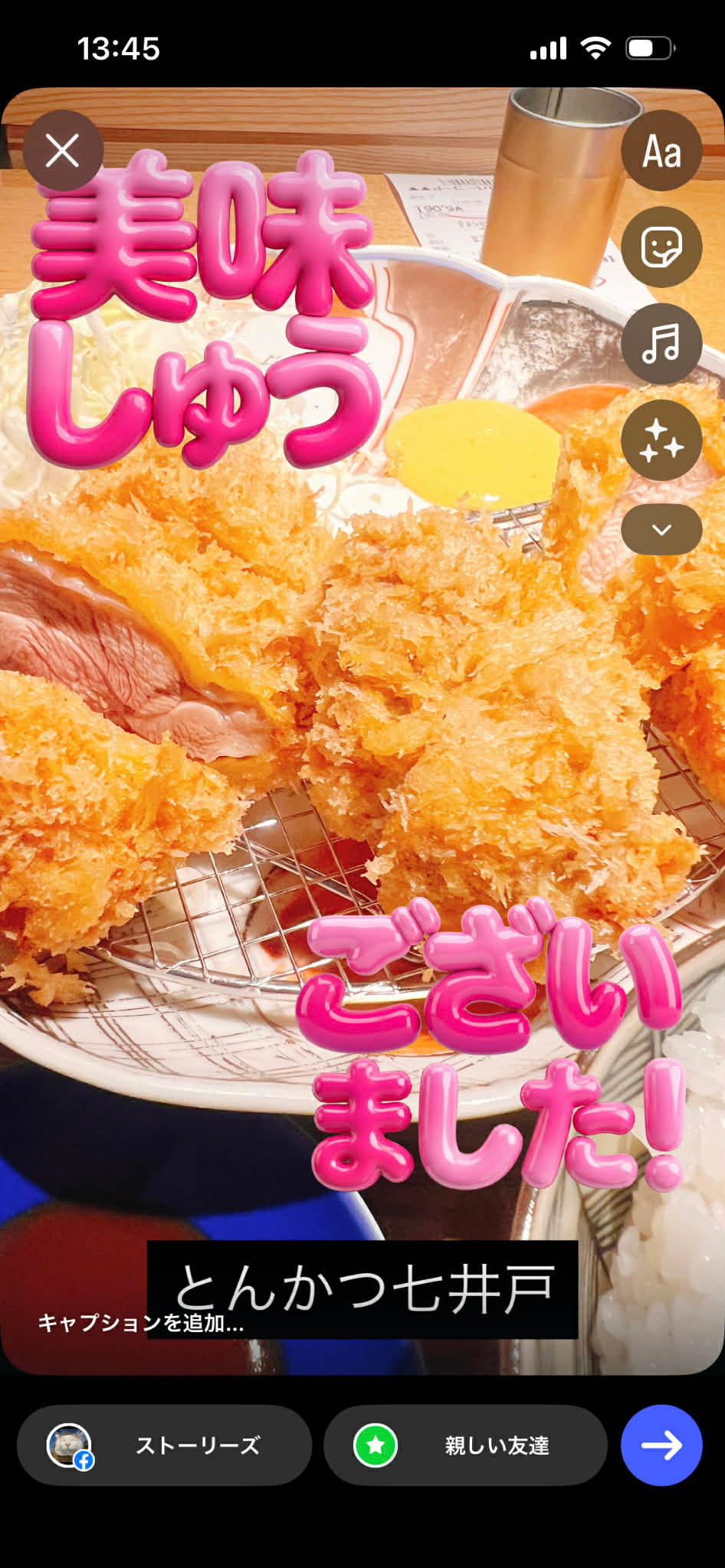Tap the blue arrow to proceed

(661, 1445)
